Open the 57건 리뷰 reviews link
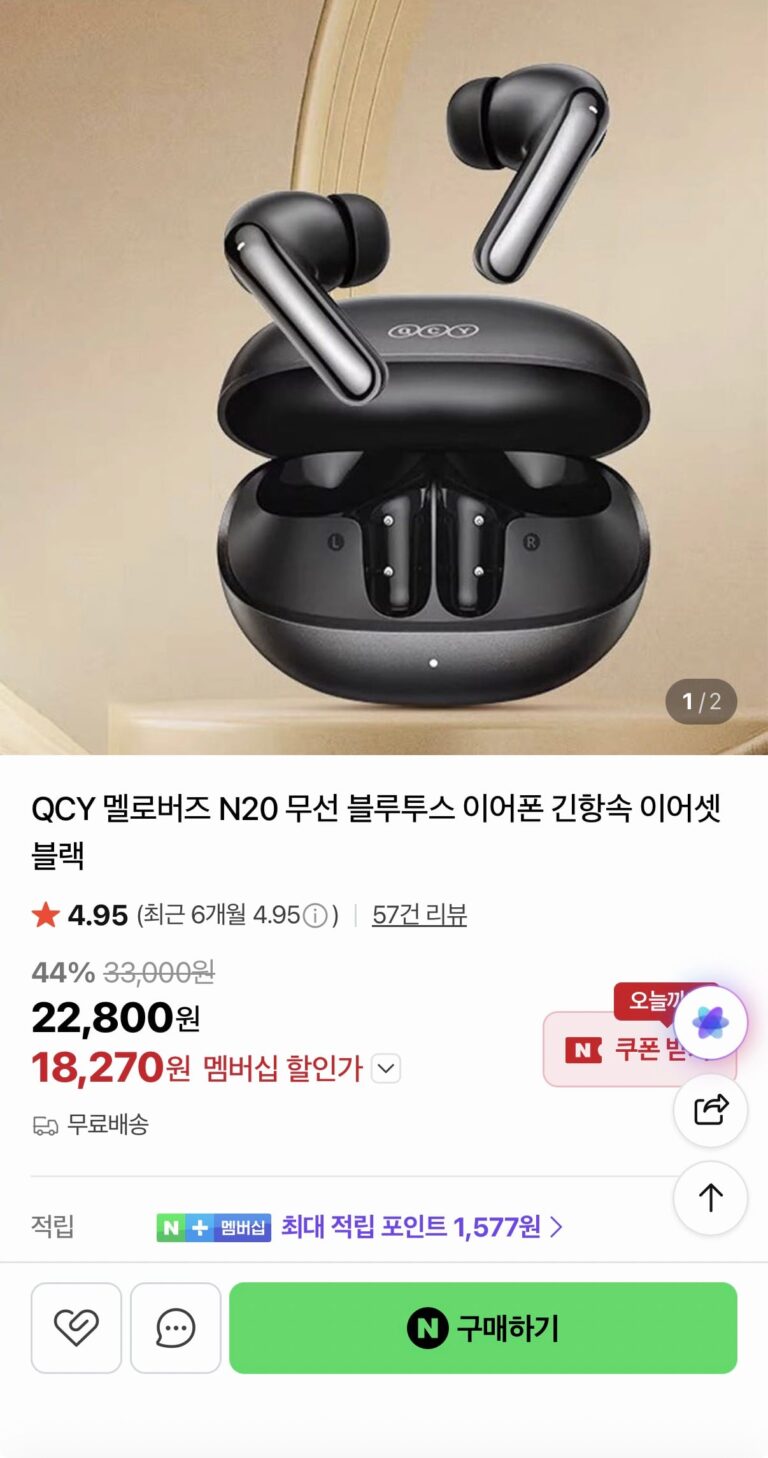This screenshot has height=1458, width=768. (x=419, y=915)
